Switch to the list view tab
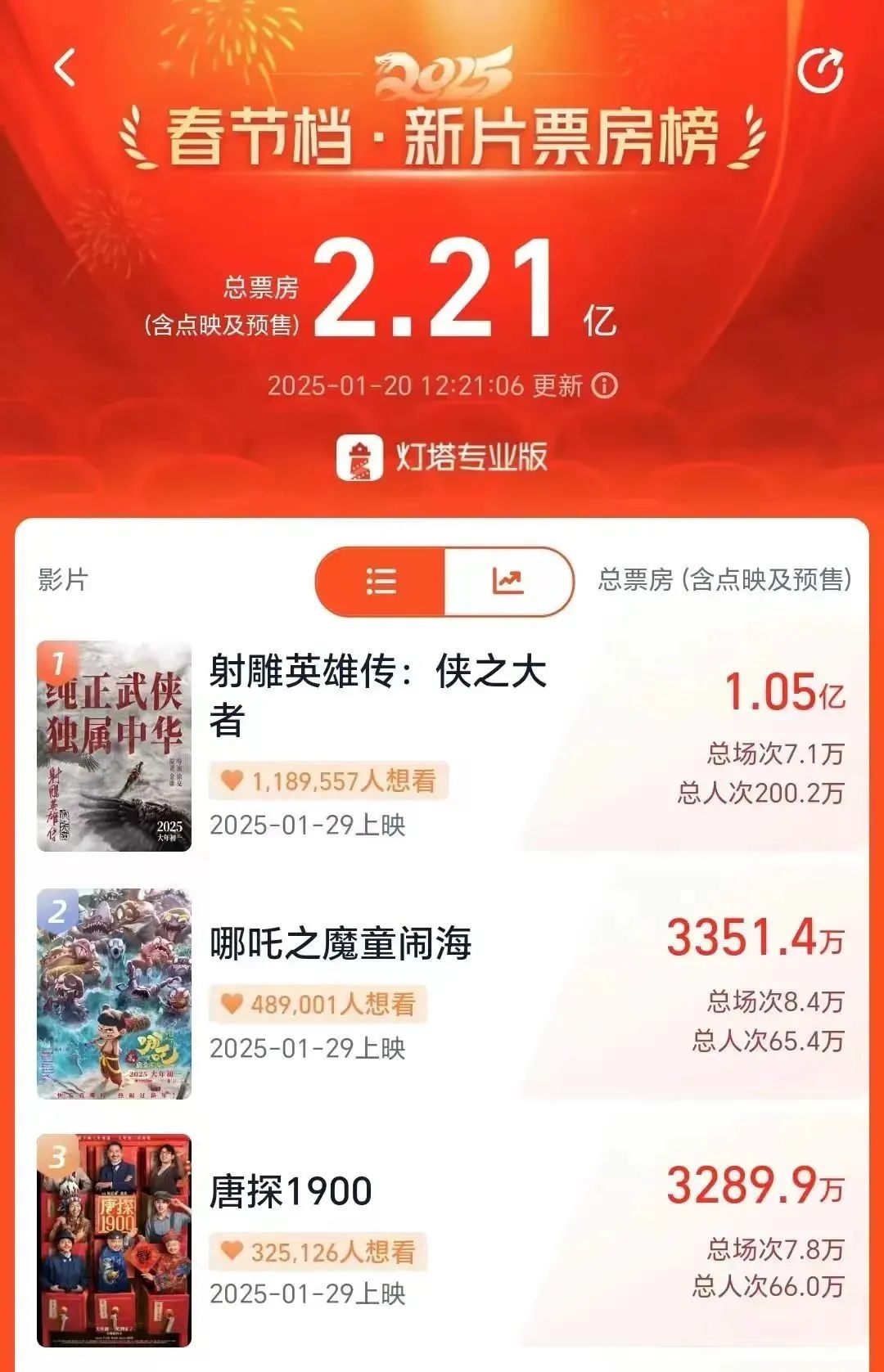 tap(381, 582)
